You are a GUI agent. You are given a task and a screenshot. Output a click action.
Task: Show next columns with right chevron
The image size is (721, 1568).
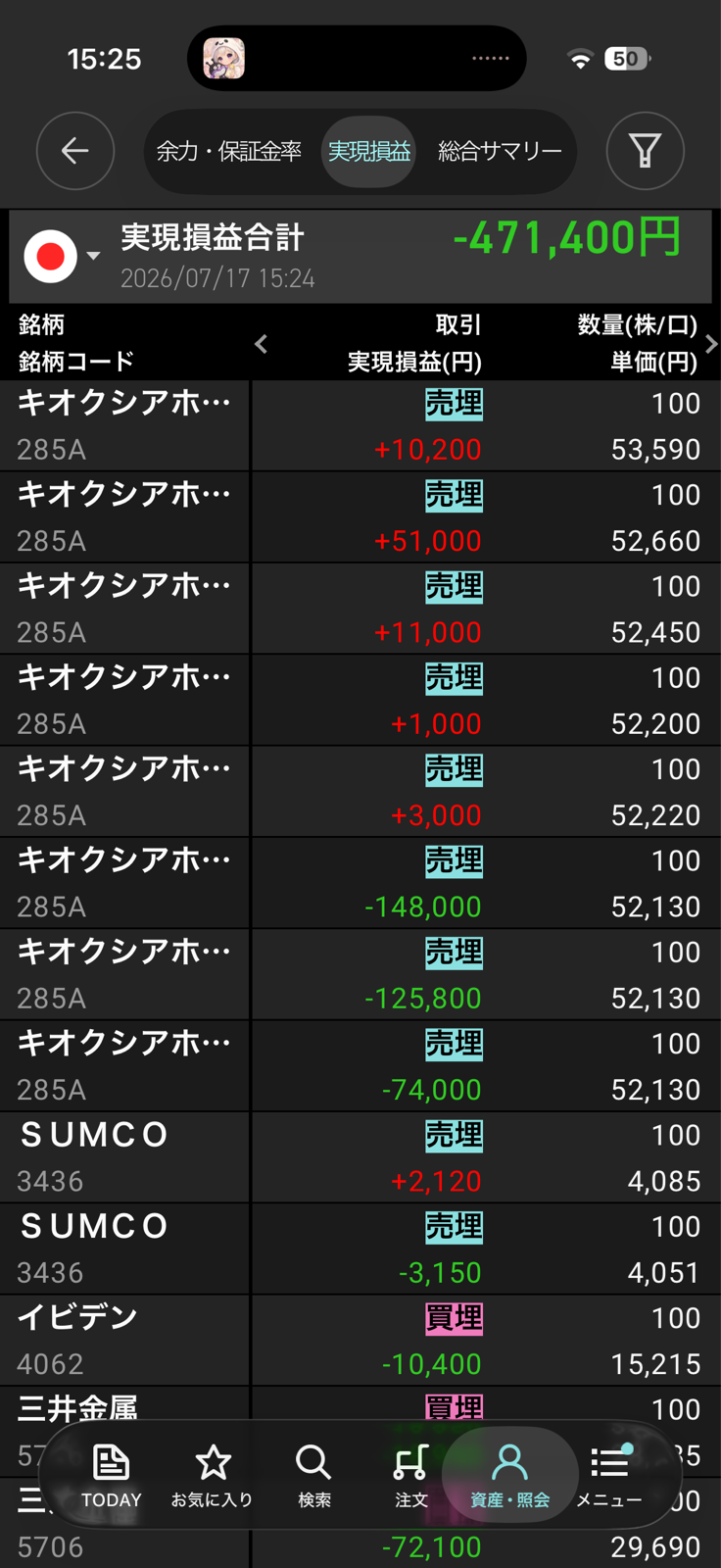[711, 344]
